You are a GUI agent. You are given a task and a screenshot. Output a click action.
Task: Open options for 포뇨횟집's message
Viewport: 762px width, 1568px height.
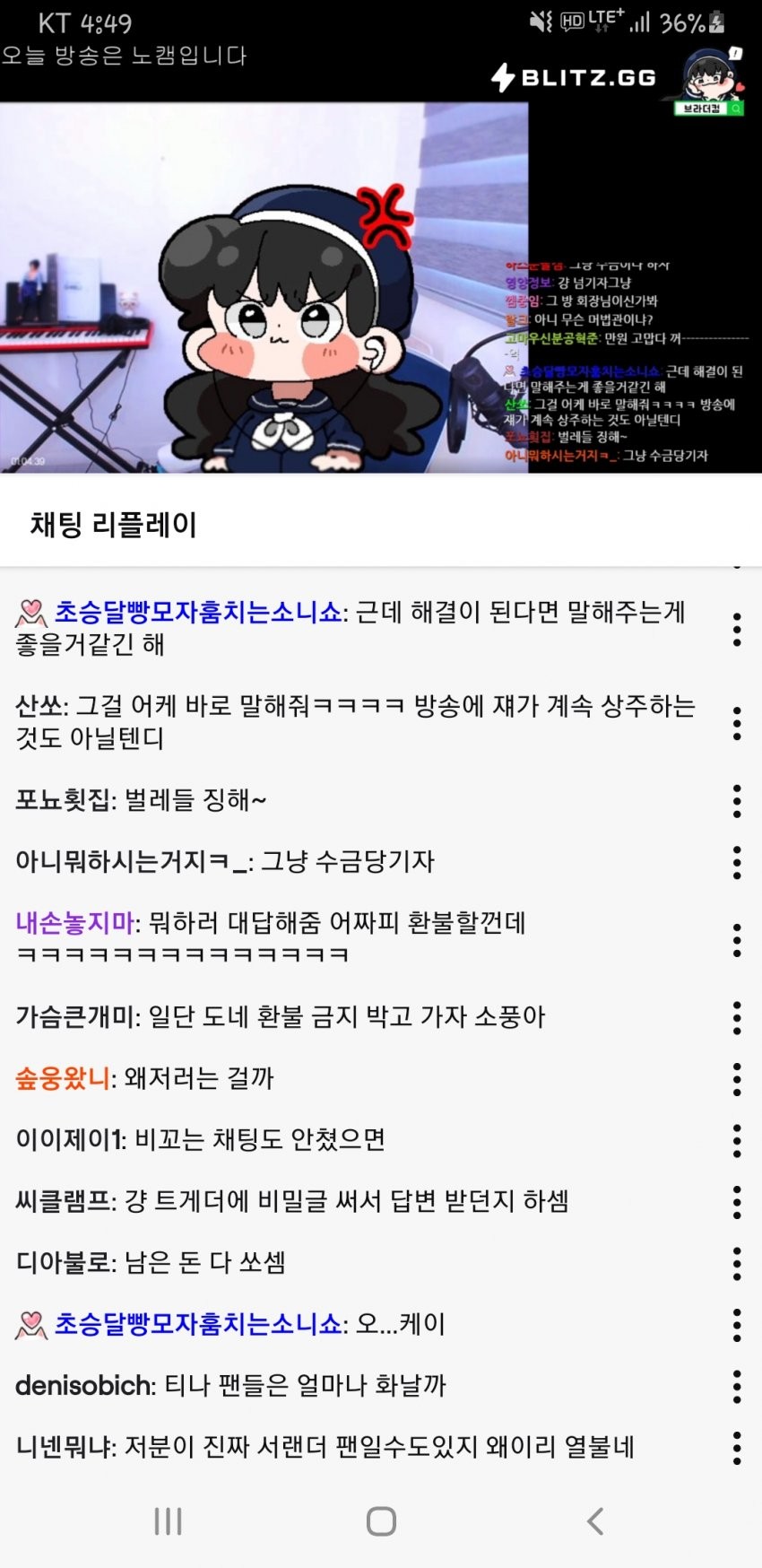(x=736, y=801)
